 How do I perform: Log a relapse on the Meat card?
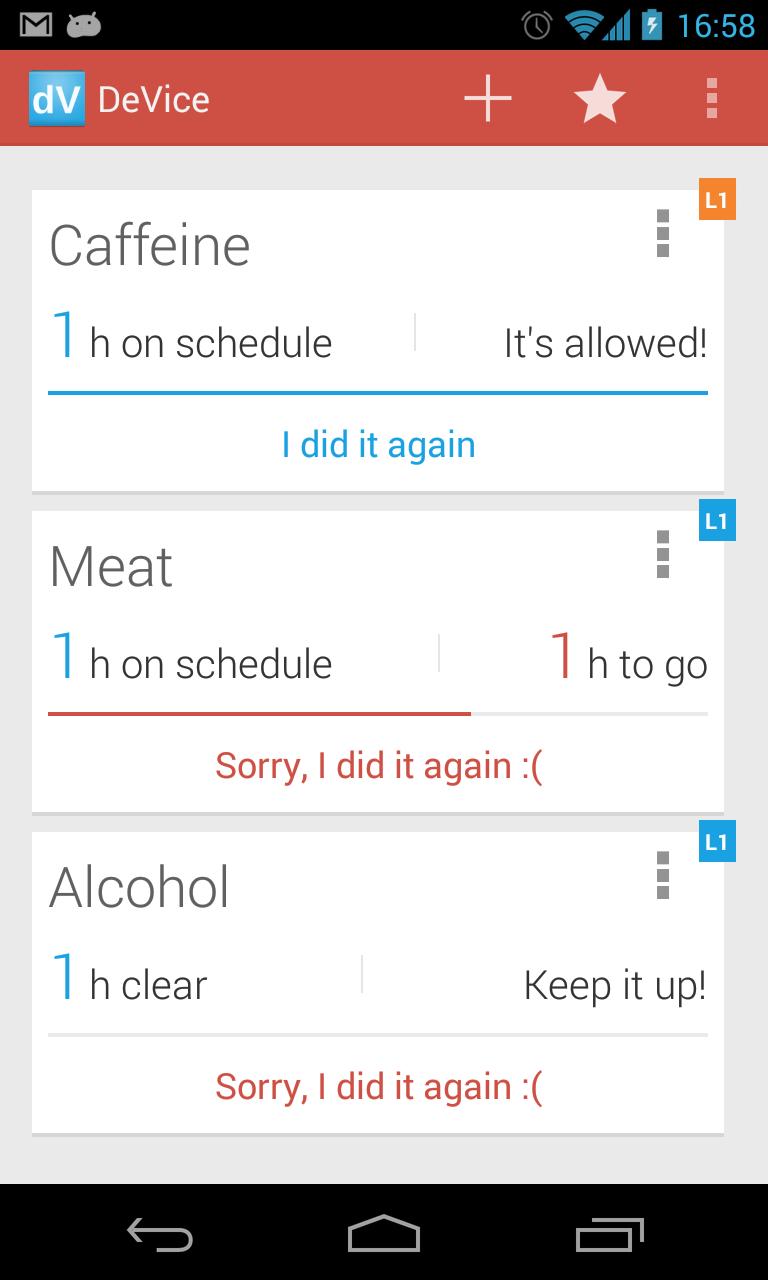pos(378,766)
